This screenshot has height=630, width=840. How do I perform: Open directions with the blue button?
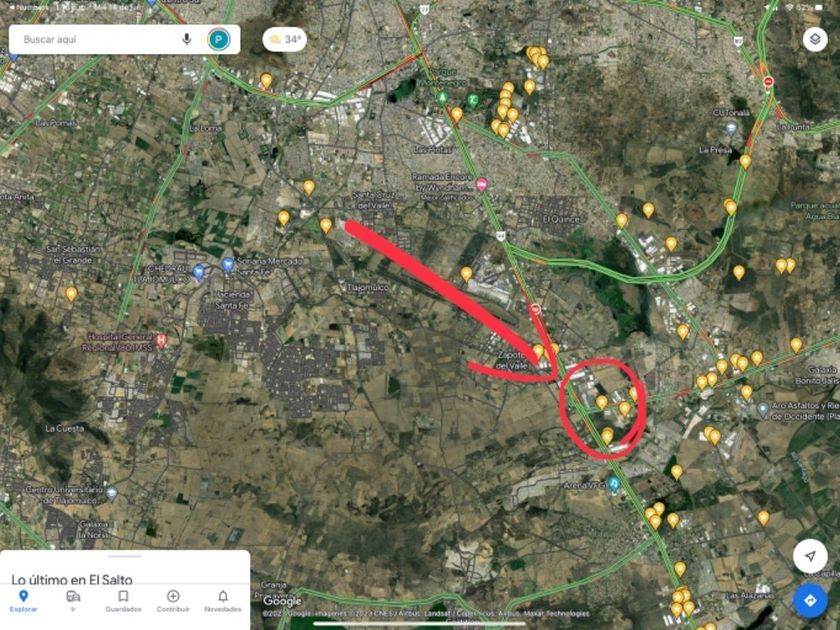pyautogui.click(x=810, y=601)
